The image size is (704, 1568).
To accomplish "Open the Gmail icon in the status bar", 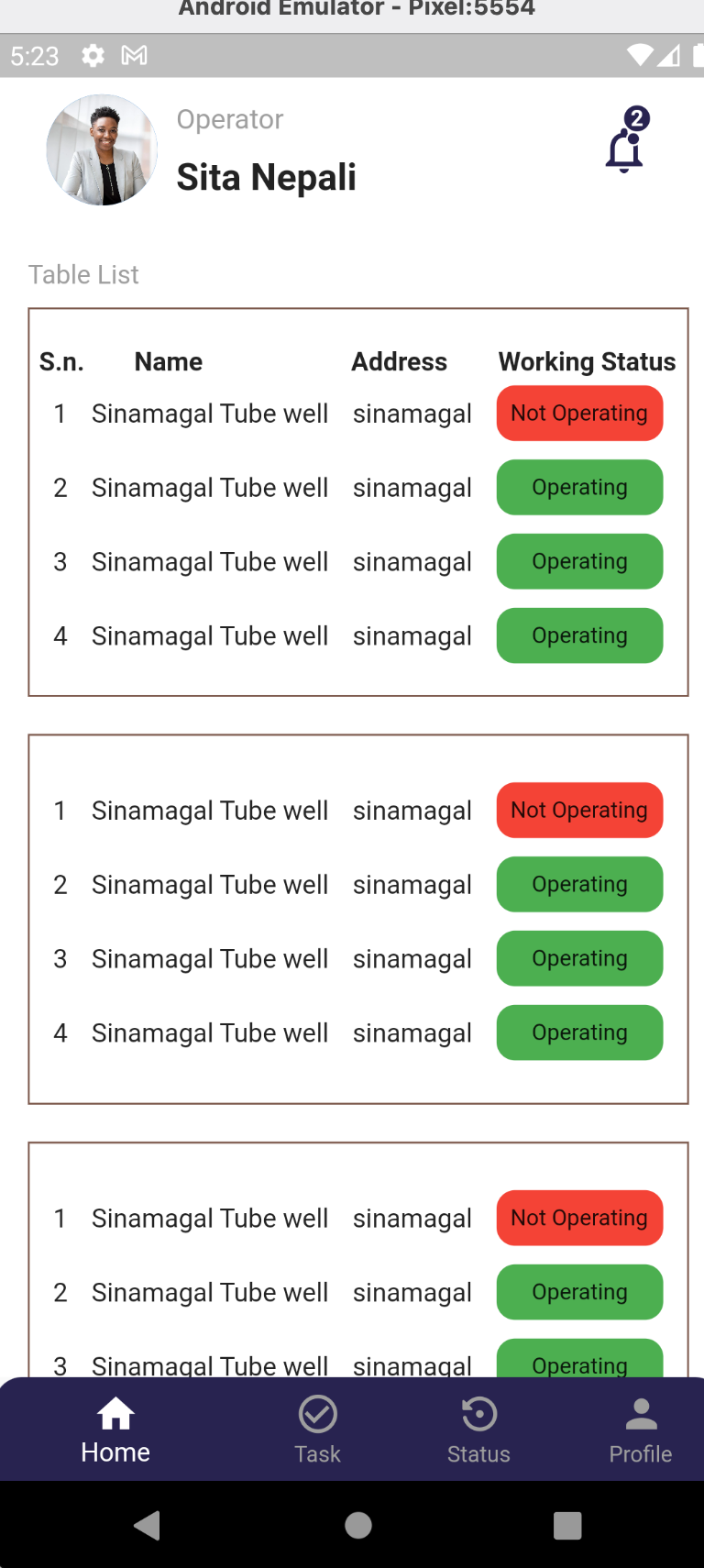I will coord(135,56).
